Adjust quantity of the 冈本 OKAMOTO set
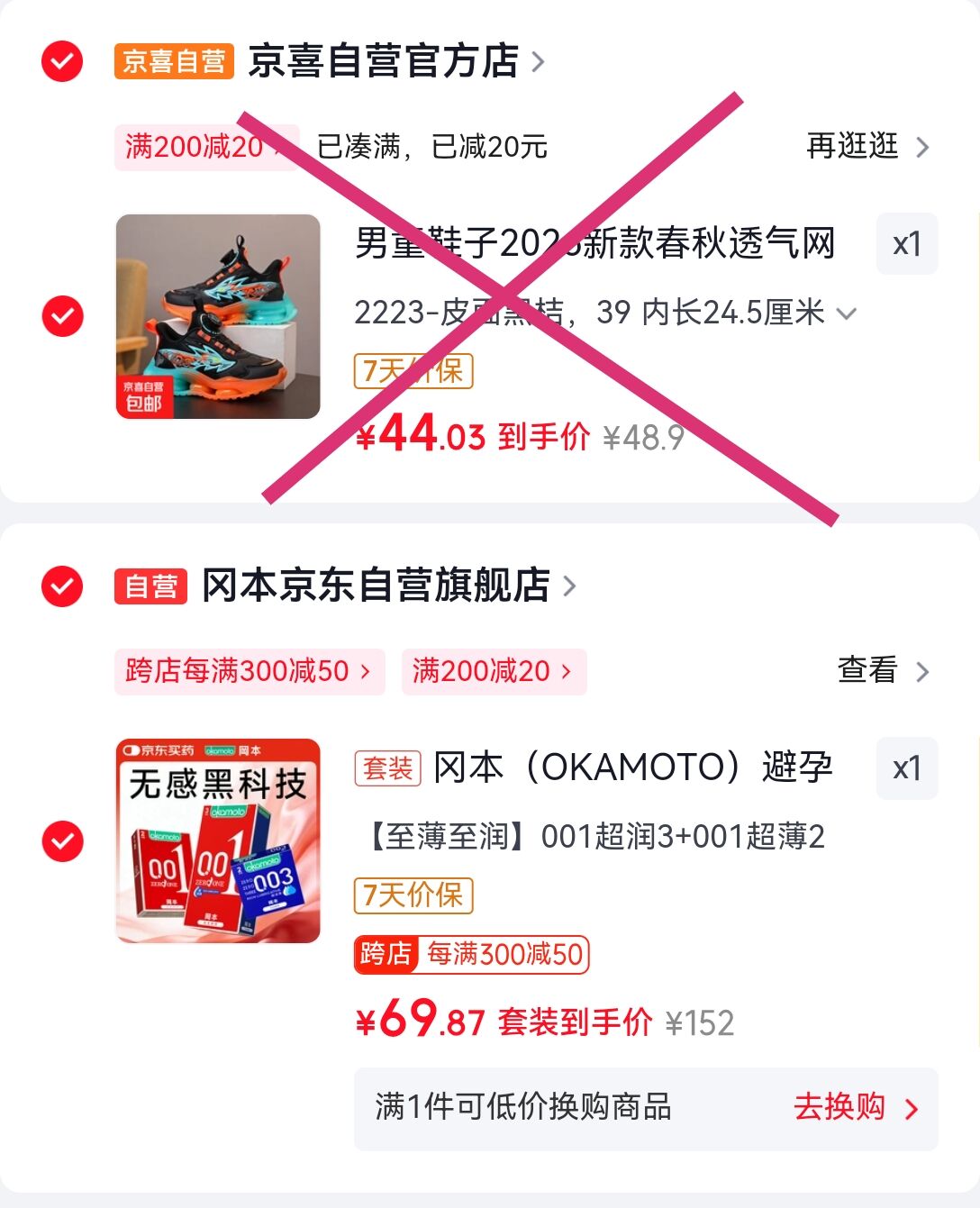The image size is (980, 1208). coord(906,768)
